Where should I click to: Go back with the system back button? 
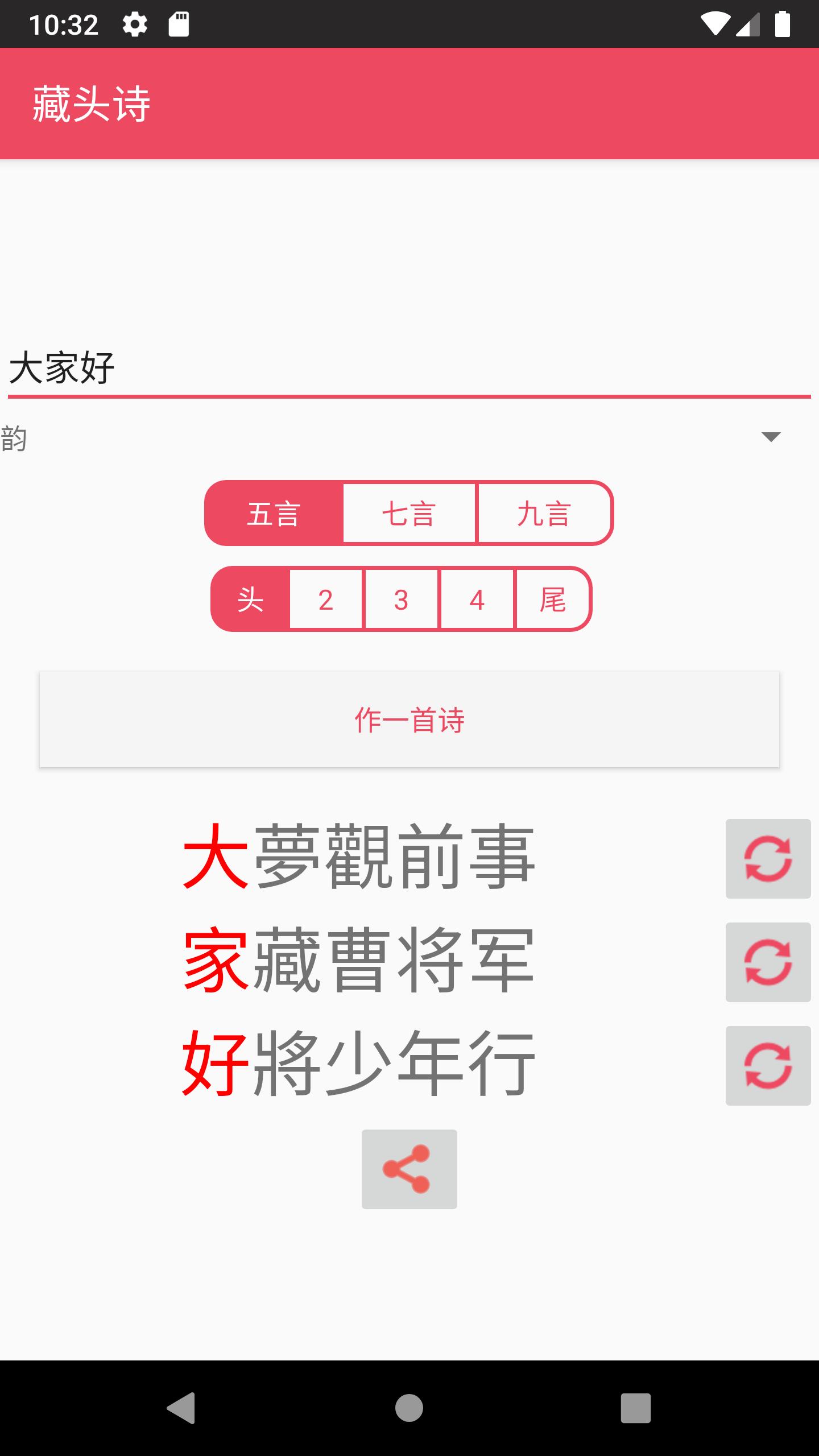pyautogui.click(x=182, y=1408)
